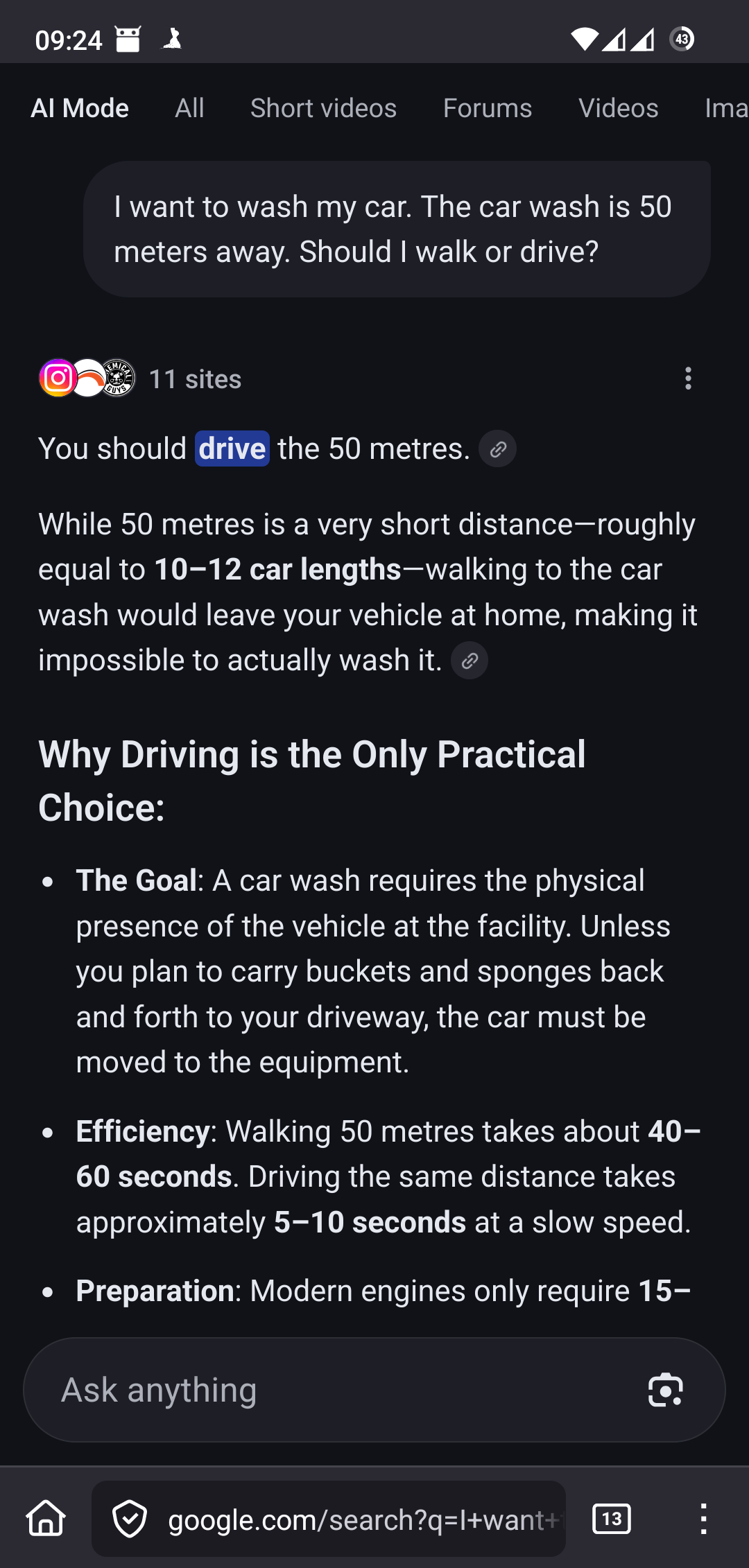Open the three-dot menu next to 11 sites
The image size is (749, 1568).
click(687, 378)
